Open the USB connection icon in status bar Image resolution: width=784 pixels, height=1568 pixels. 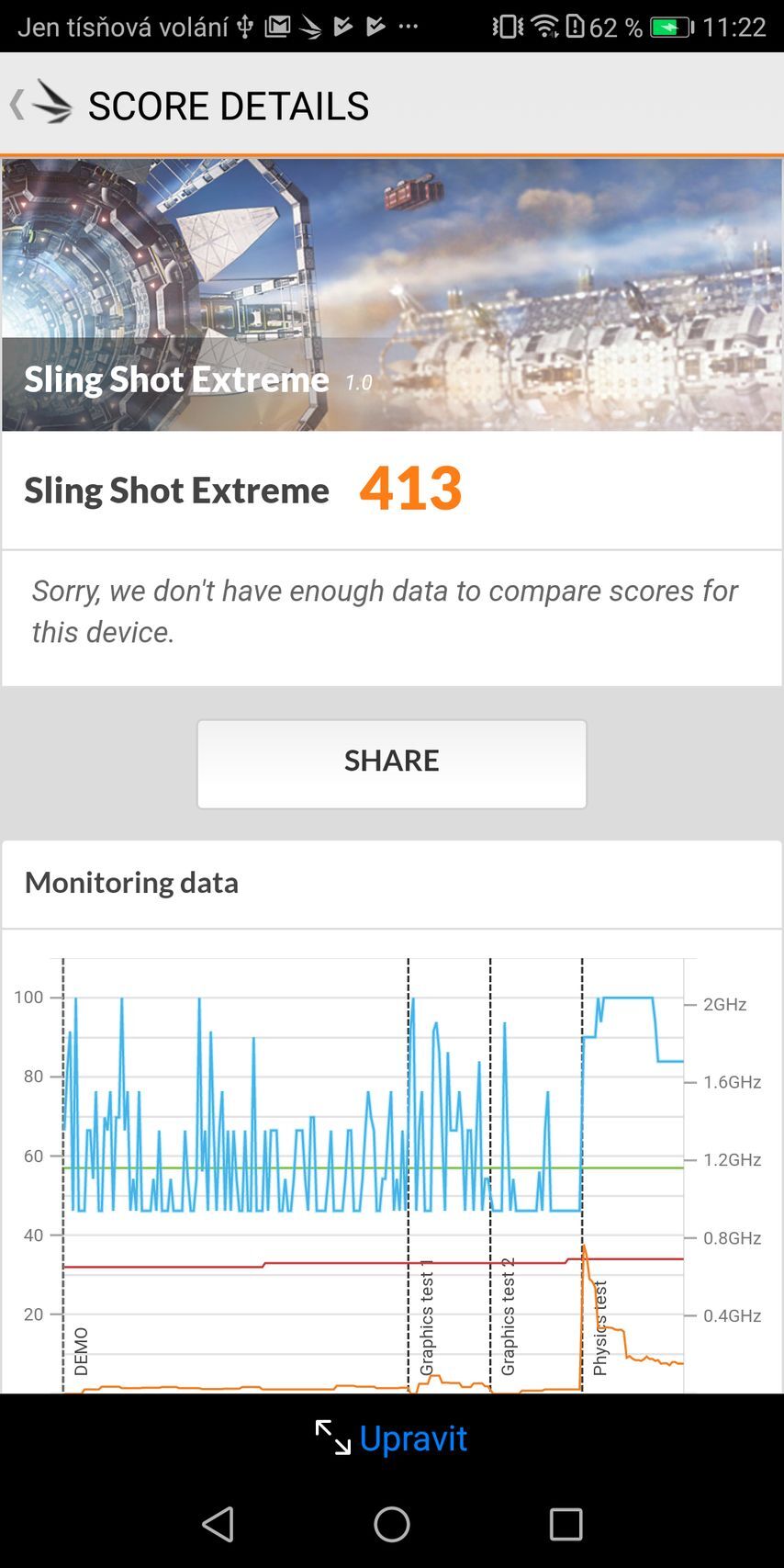(x=243, y=26)
